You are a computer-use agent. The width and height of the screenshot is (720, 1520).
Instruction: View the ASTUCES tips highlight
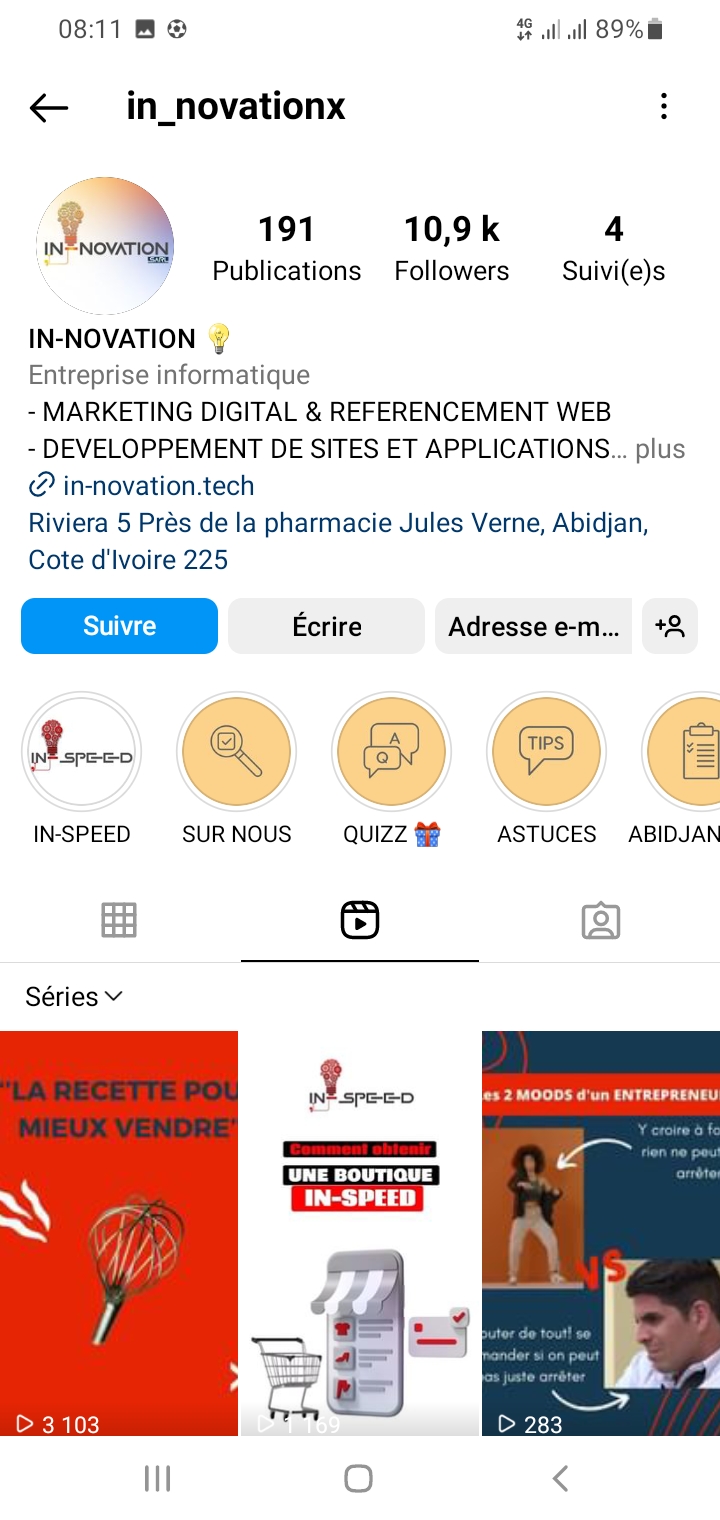pyautogui.click(x=546, y=752)
